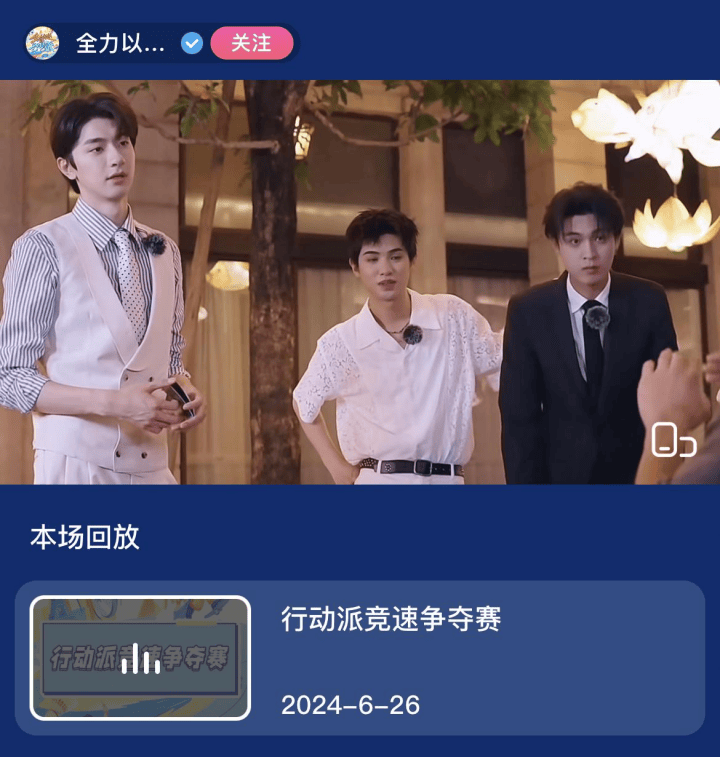Tap the 关注 follow button
The image size is (720, 757).
click(x=251, y=43)
